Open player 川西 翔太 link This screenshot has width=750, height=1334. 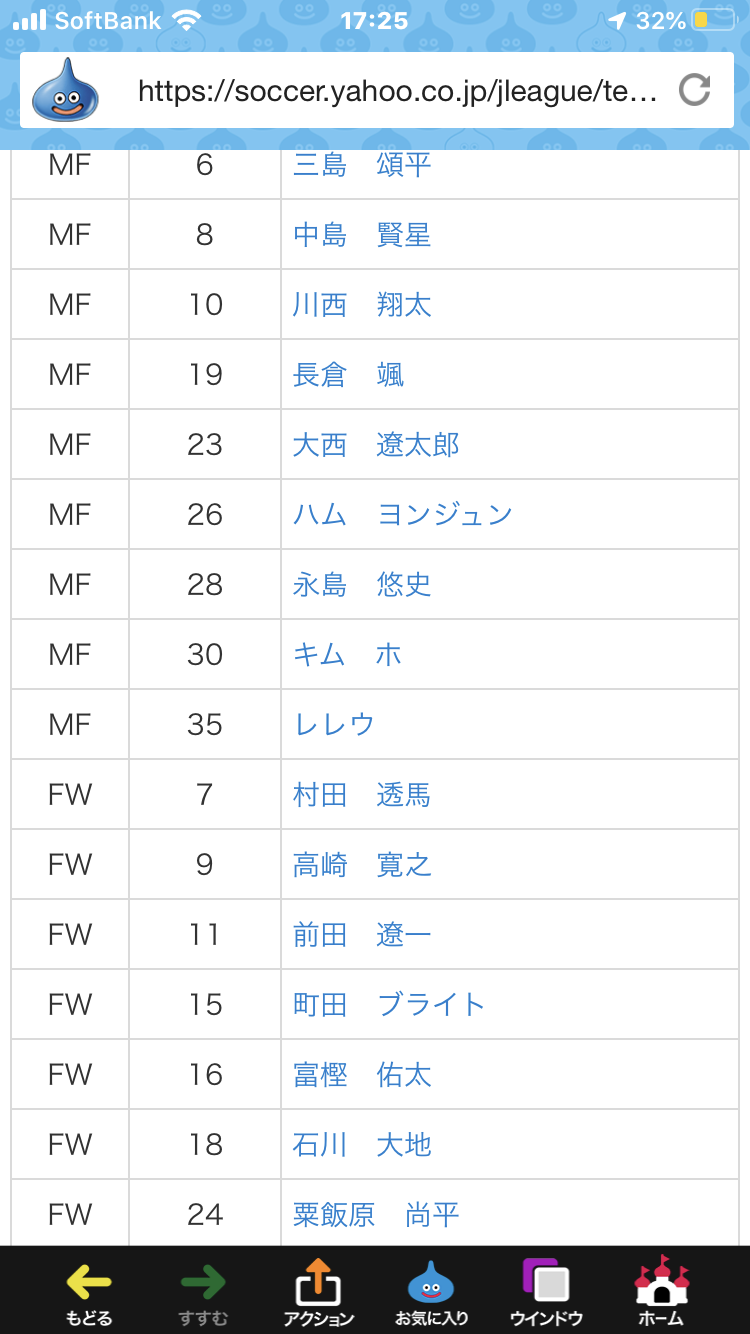(362, 305)
